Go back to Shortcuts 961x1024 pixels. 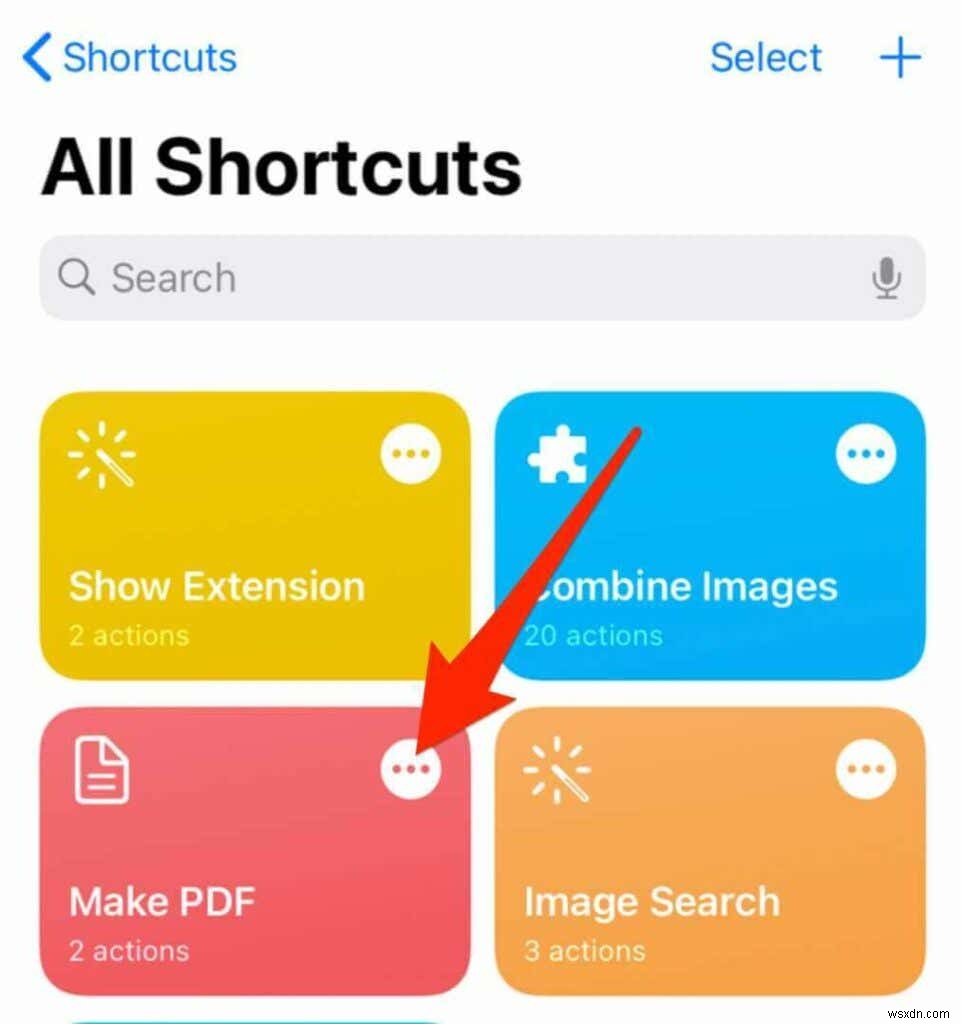[x=130, y=57]
